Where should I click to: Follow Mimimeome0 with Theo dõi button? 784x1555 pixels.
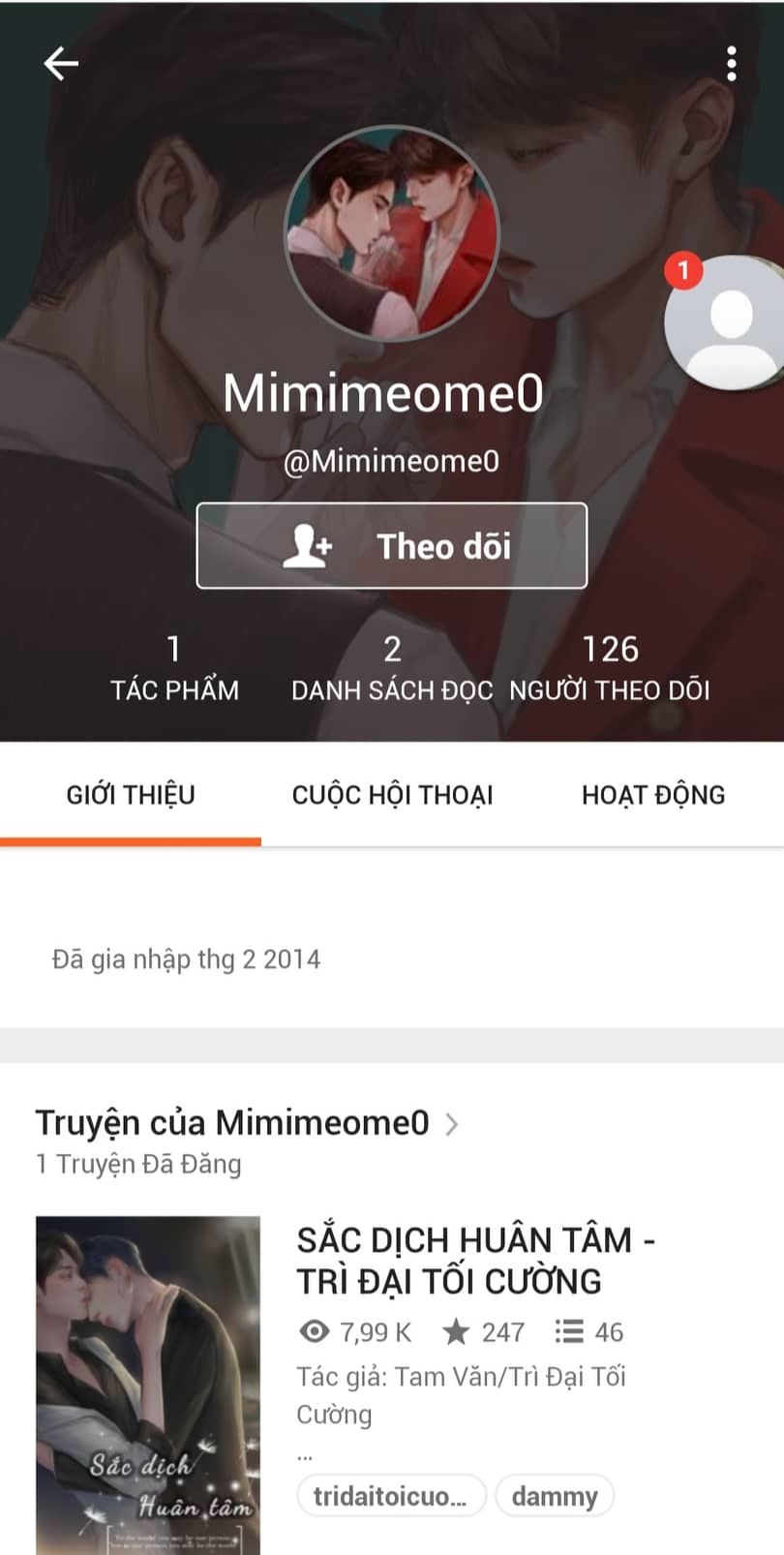coord(392,546)
